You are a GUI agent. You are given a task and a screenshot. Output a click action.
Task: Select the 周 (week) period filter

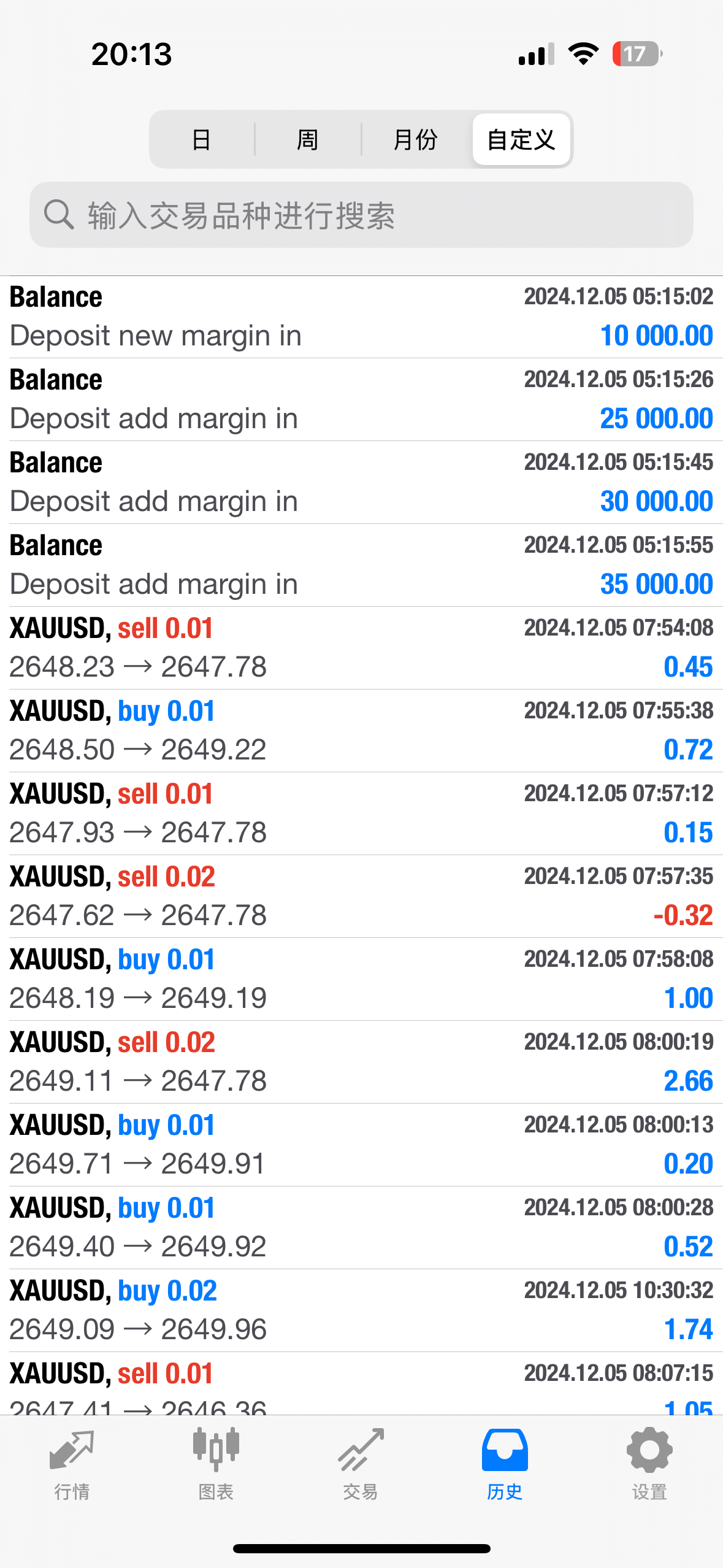pos(307,140)
